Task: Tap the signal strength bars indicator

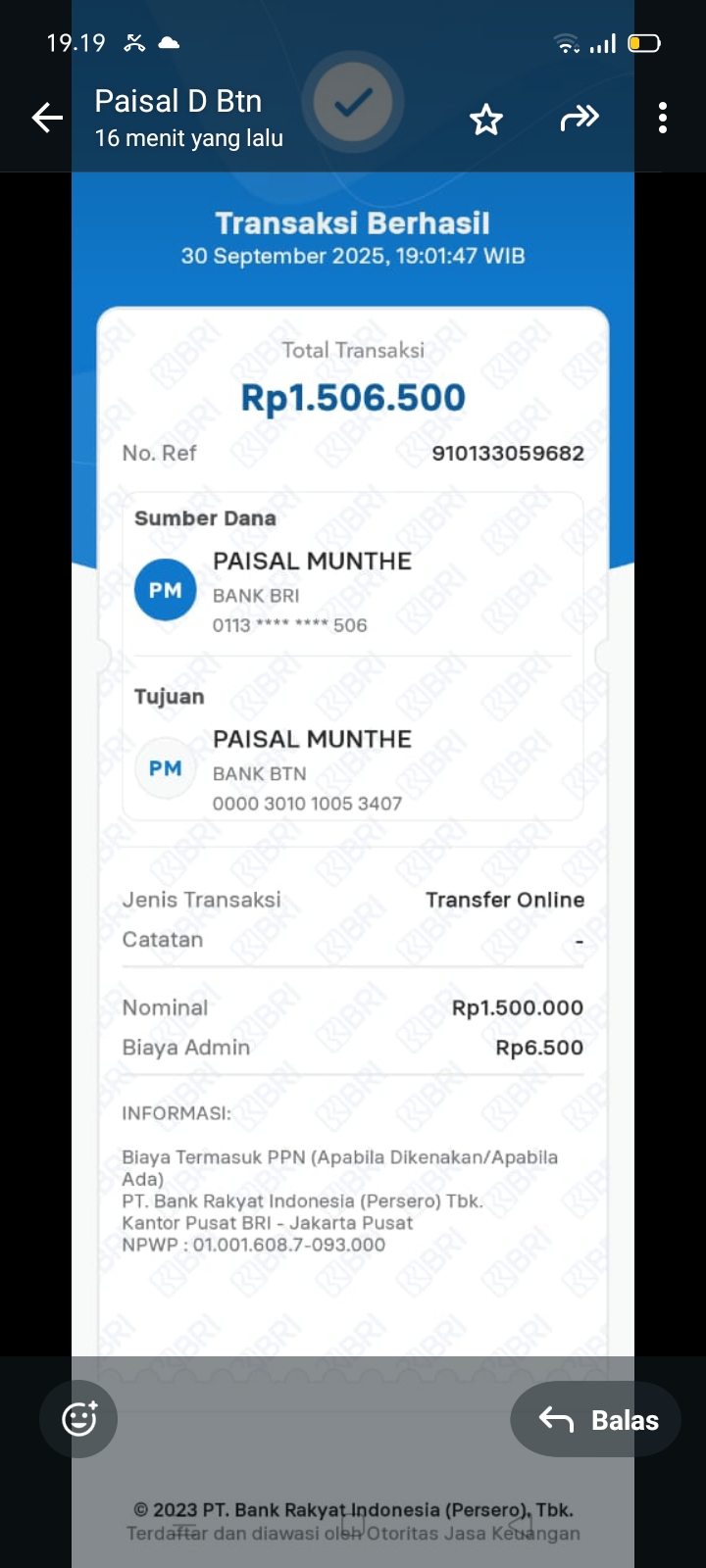Action: click(603, 42)
